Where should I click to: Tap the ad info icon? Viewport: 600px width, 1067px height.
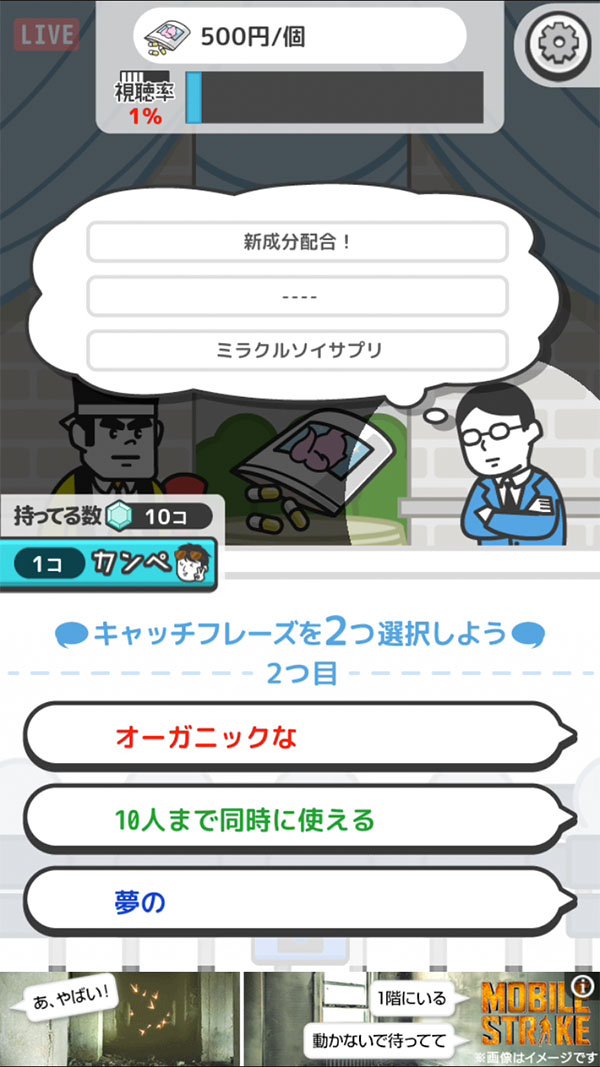click(585, 983)
